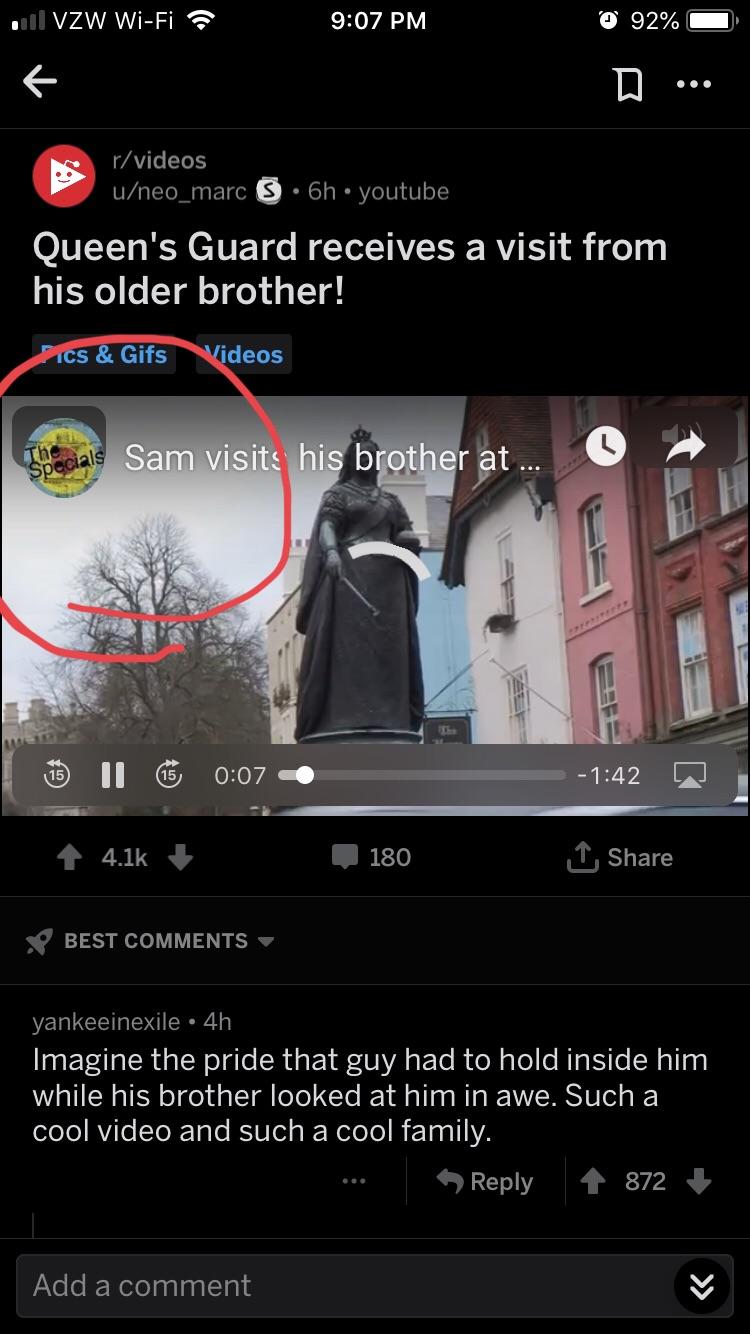Open the top-right overflow menu

point(694,84)
